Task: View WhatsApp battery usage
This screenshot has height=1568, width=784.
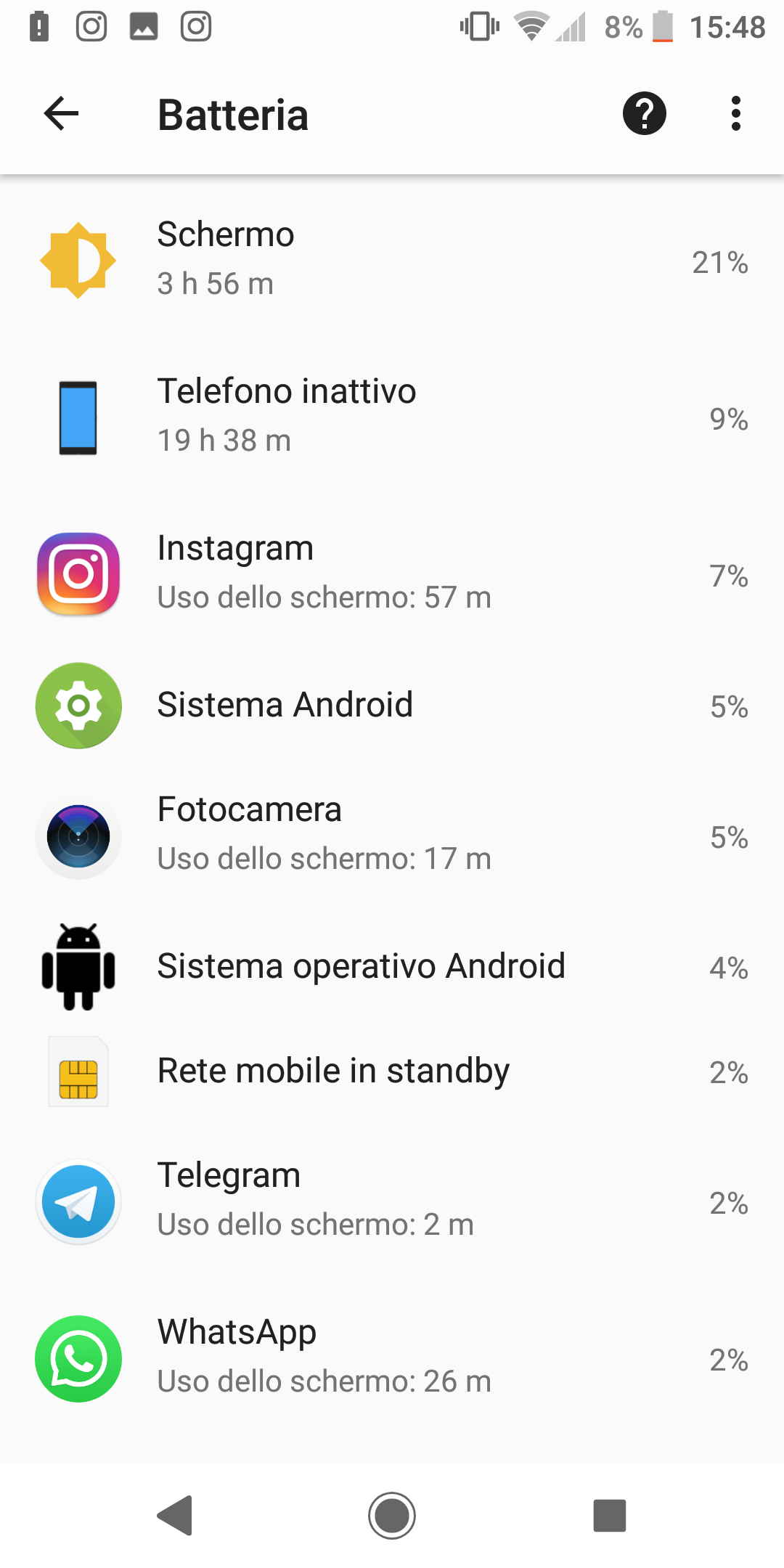Action: point(392,1358)
